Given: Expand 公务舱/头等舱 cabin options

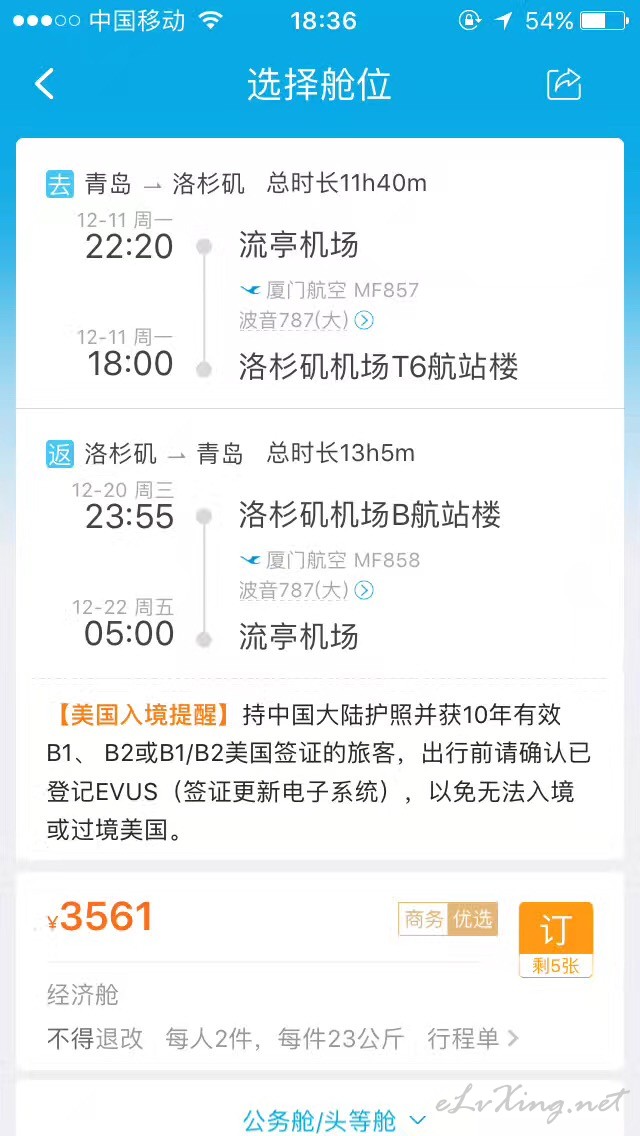Looking at the screenshot, I should coord(334,1121).
